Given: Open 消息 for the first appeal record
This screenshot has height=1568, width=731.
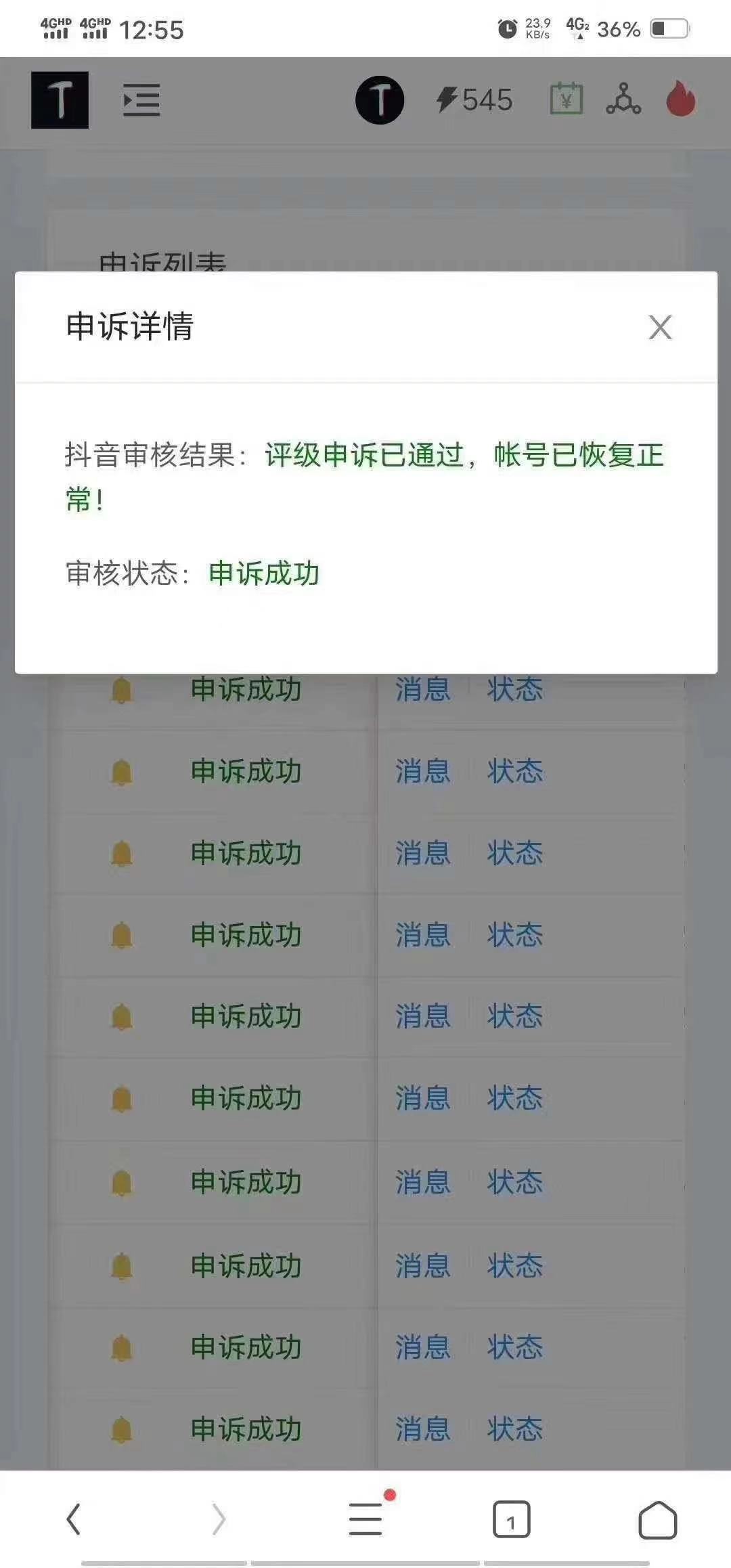Looking at the screenshot, I should pyautogui.click(x=423, y=689).
